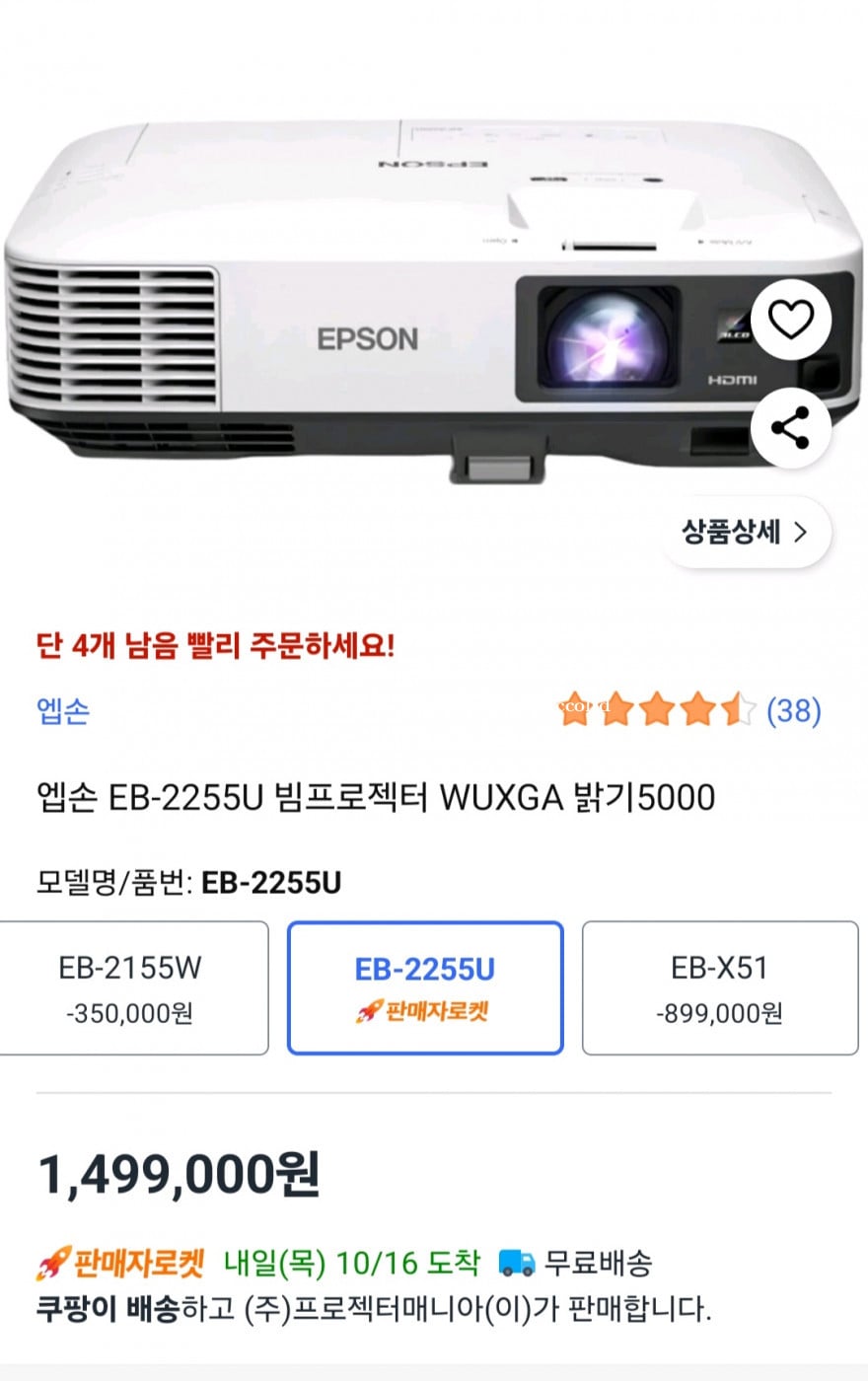Switch to the EB-X51 model option
Viewport: 868px width, 1381px height.
pyautogui.click(x=719, y=987)
